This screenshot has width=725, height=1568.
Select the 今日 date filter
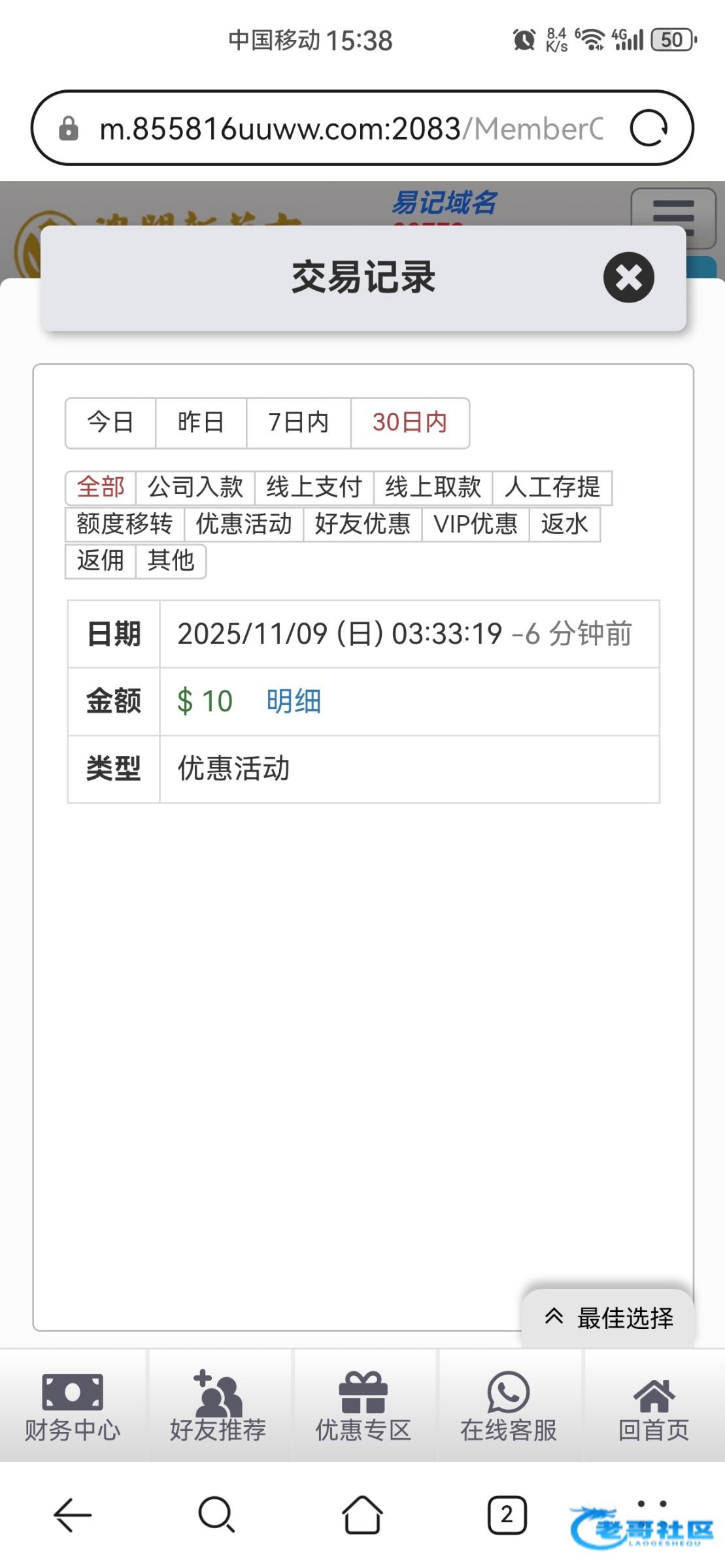110,423
